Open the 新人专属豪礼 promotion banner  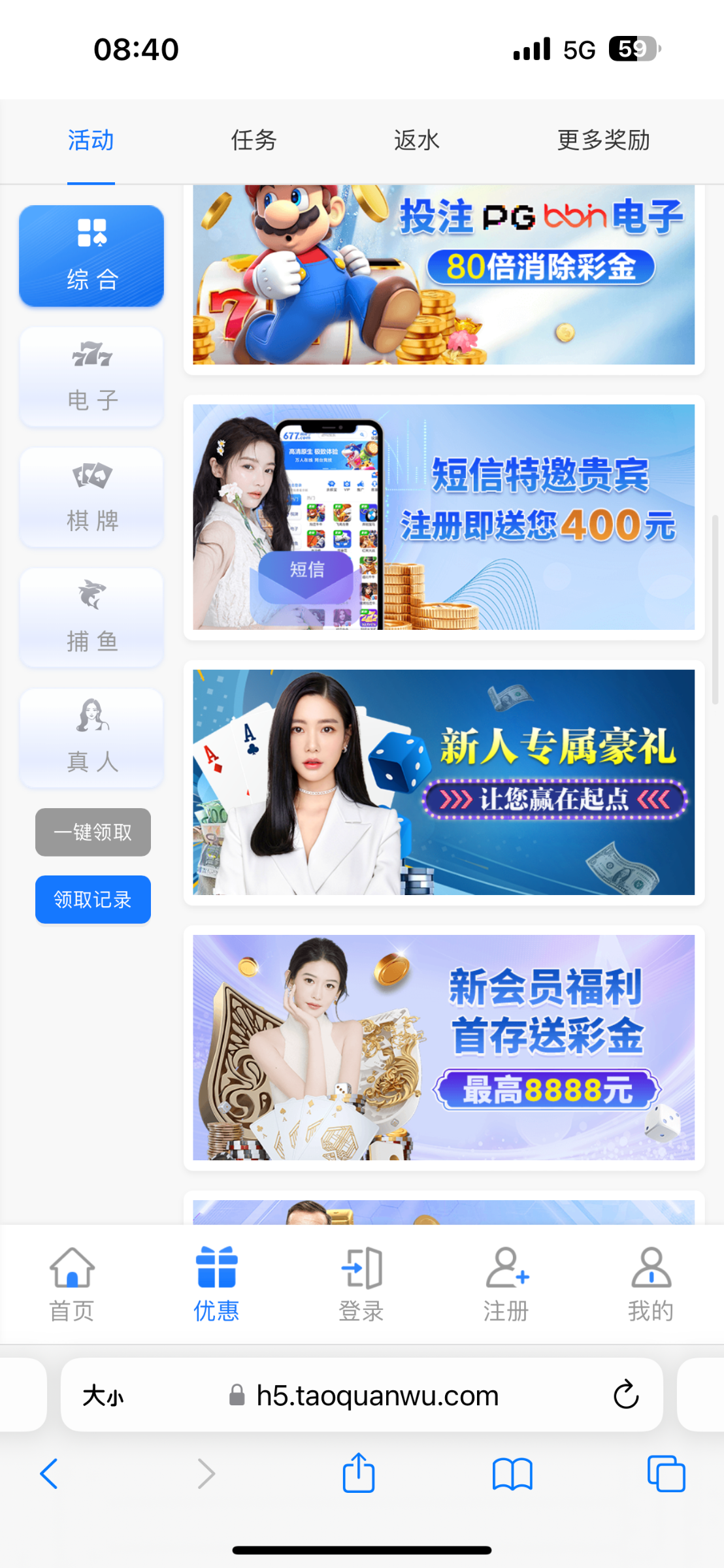tap(444, 782)
